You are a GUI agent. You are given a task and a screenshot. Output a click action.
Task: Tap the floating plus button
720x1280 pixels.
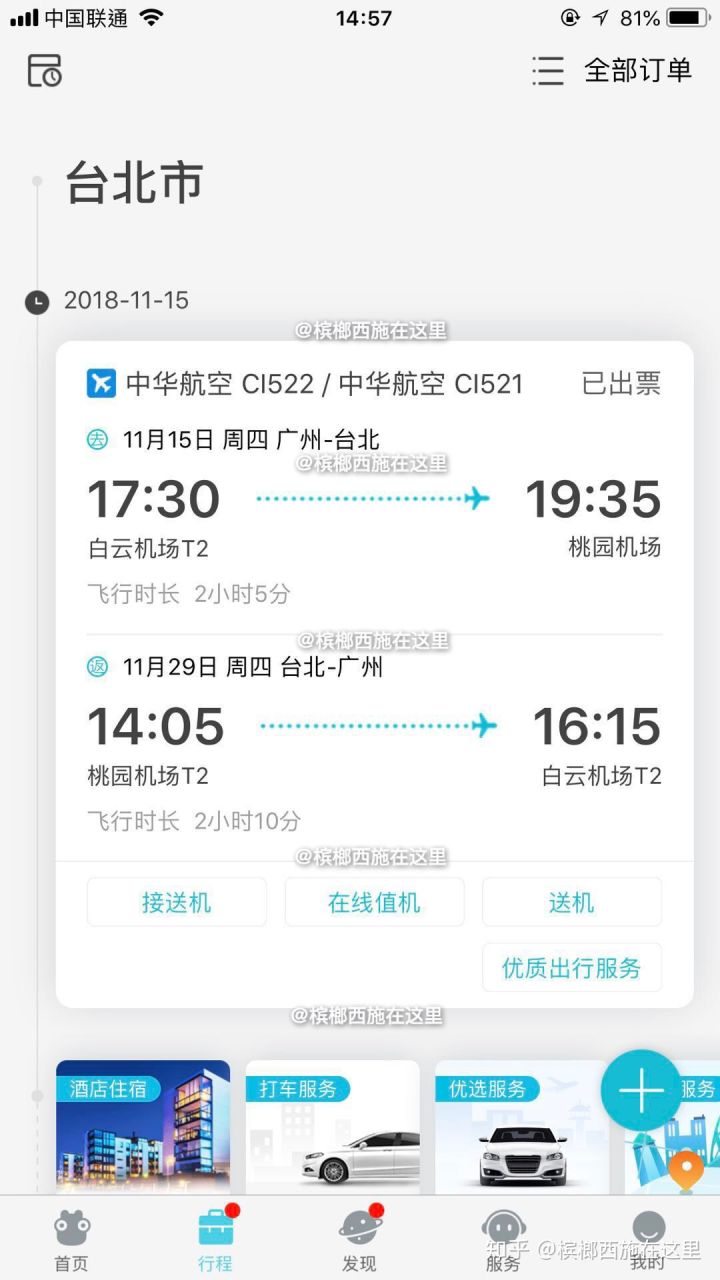coord(641,1090)
